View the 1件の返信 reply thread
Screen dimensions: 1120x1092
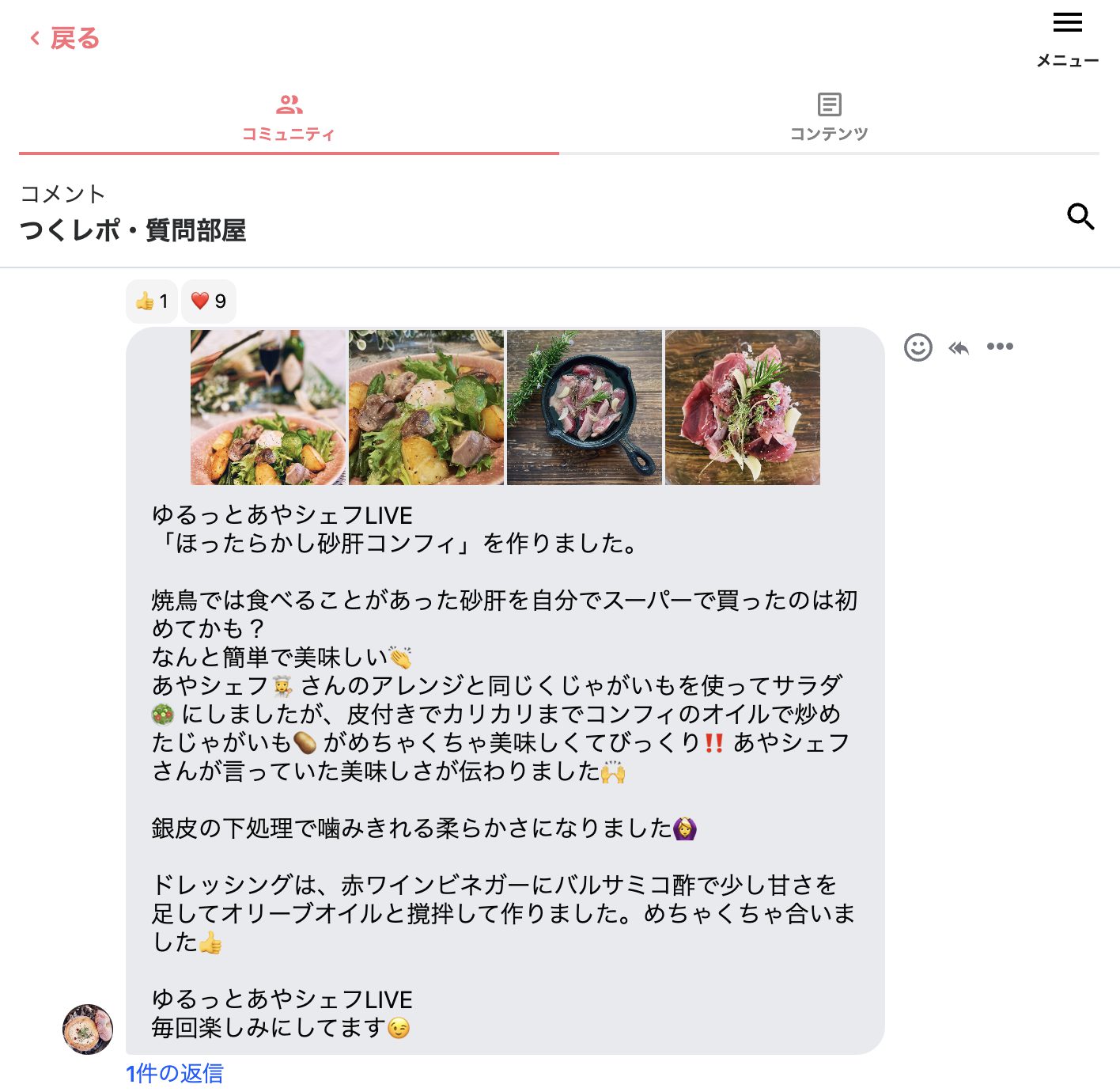click(175, 1073)
